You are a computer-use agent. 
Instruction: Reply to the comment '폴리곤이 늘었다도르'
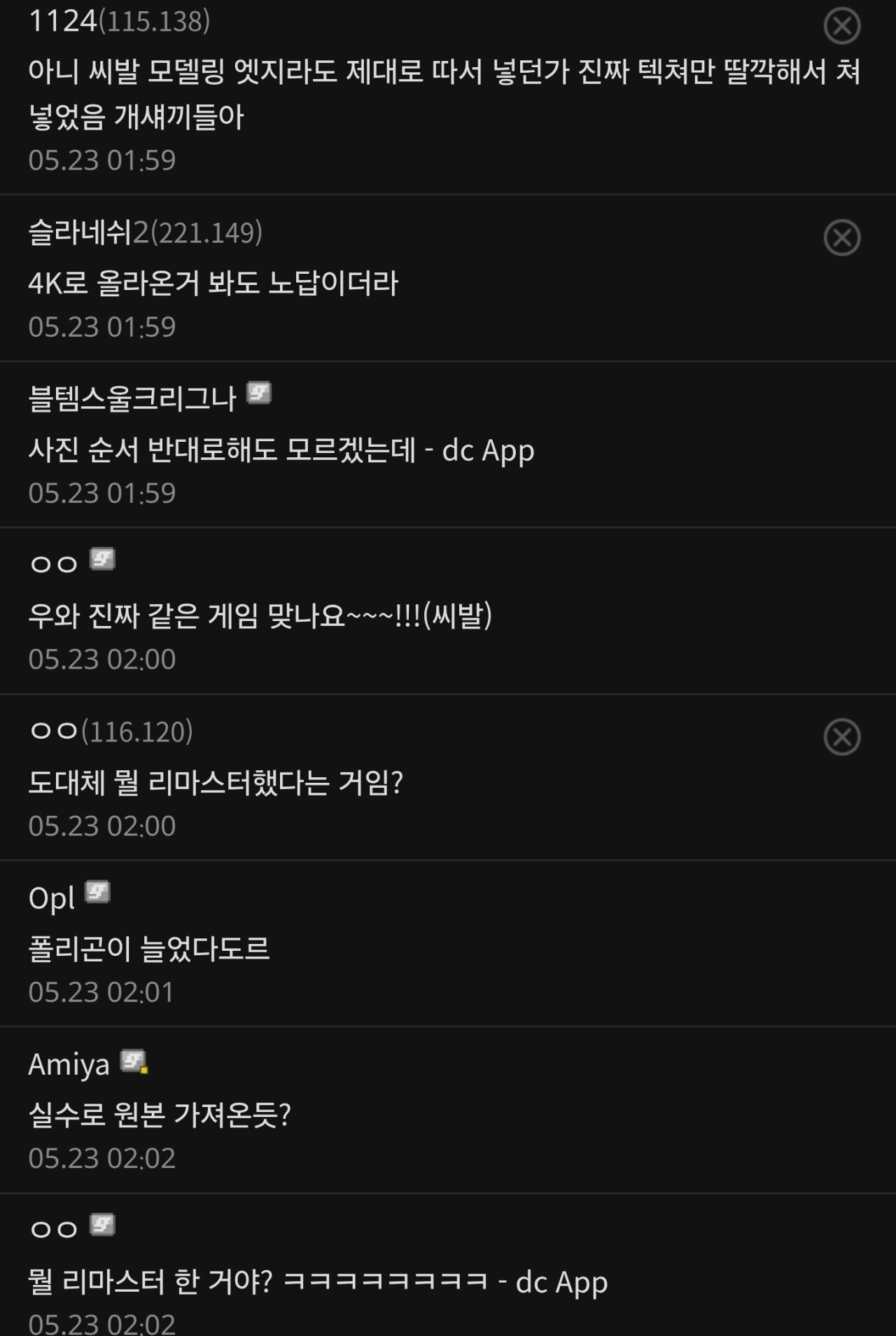pos(148,949)
